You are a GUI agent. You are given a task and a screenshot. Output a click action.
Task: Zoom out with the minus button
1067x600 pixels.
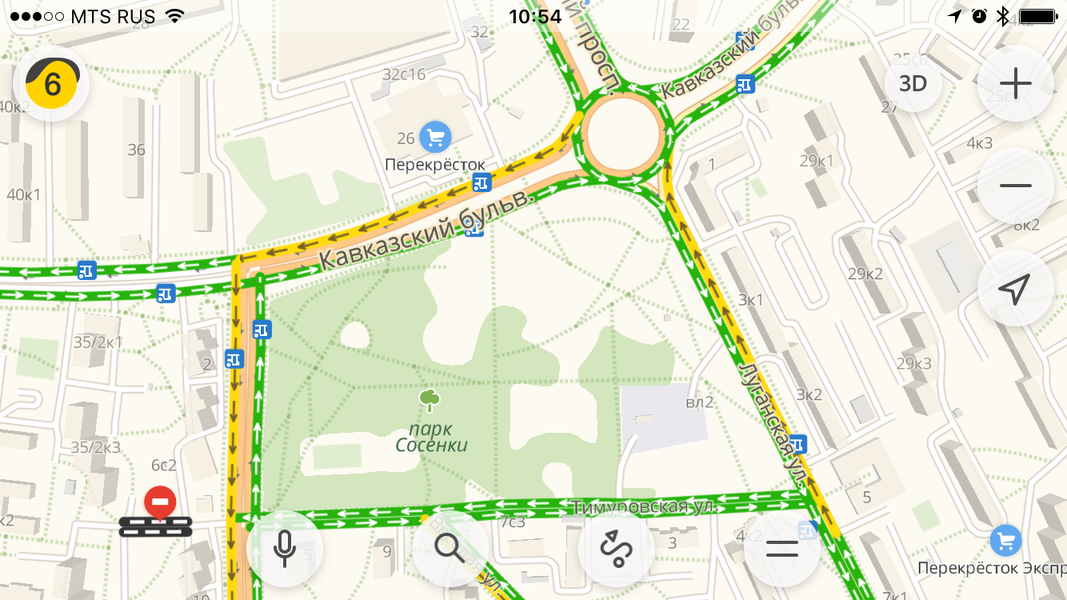coord(1015,185)
